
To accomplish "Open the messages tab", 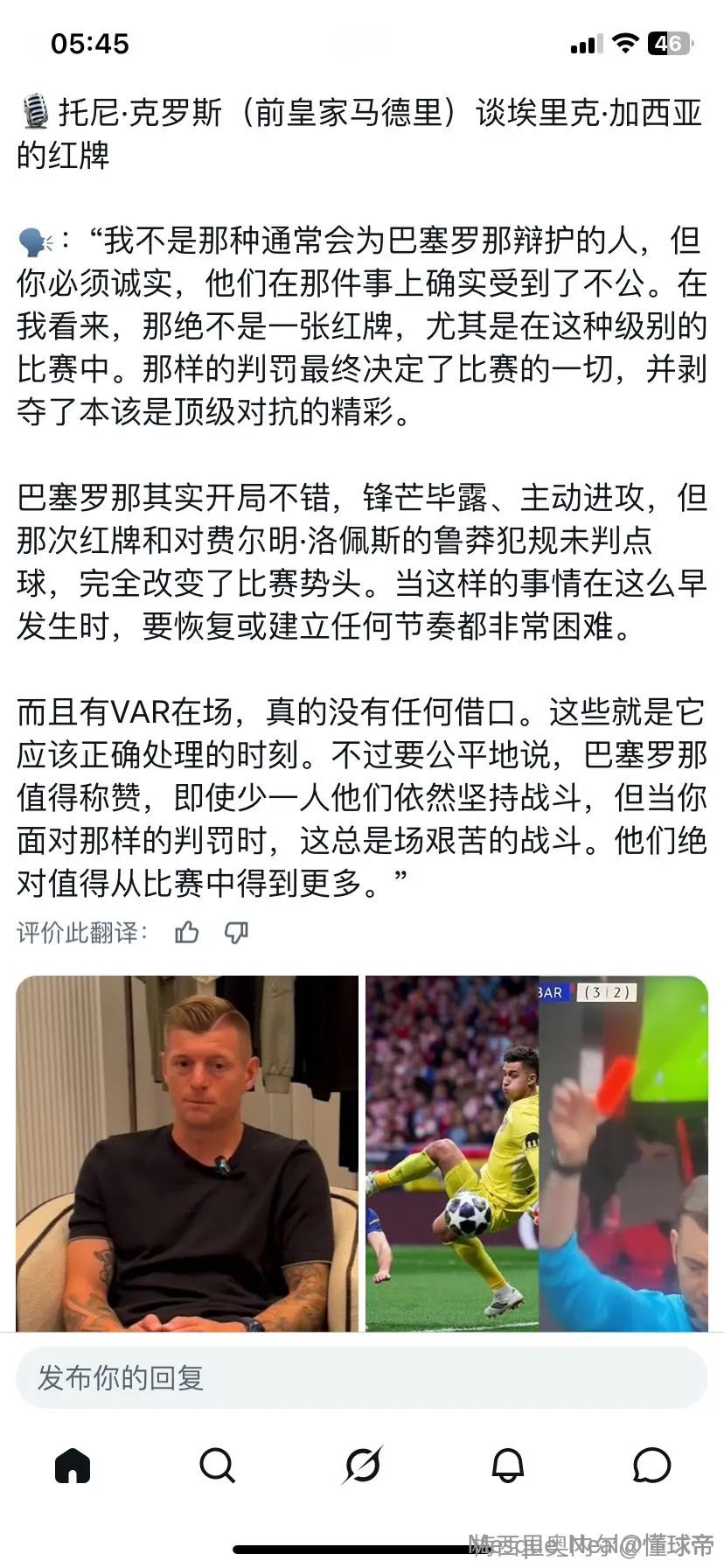I will (x=651, y=1465).
